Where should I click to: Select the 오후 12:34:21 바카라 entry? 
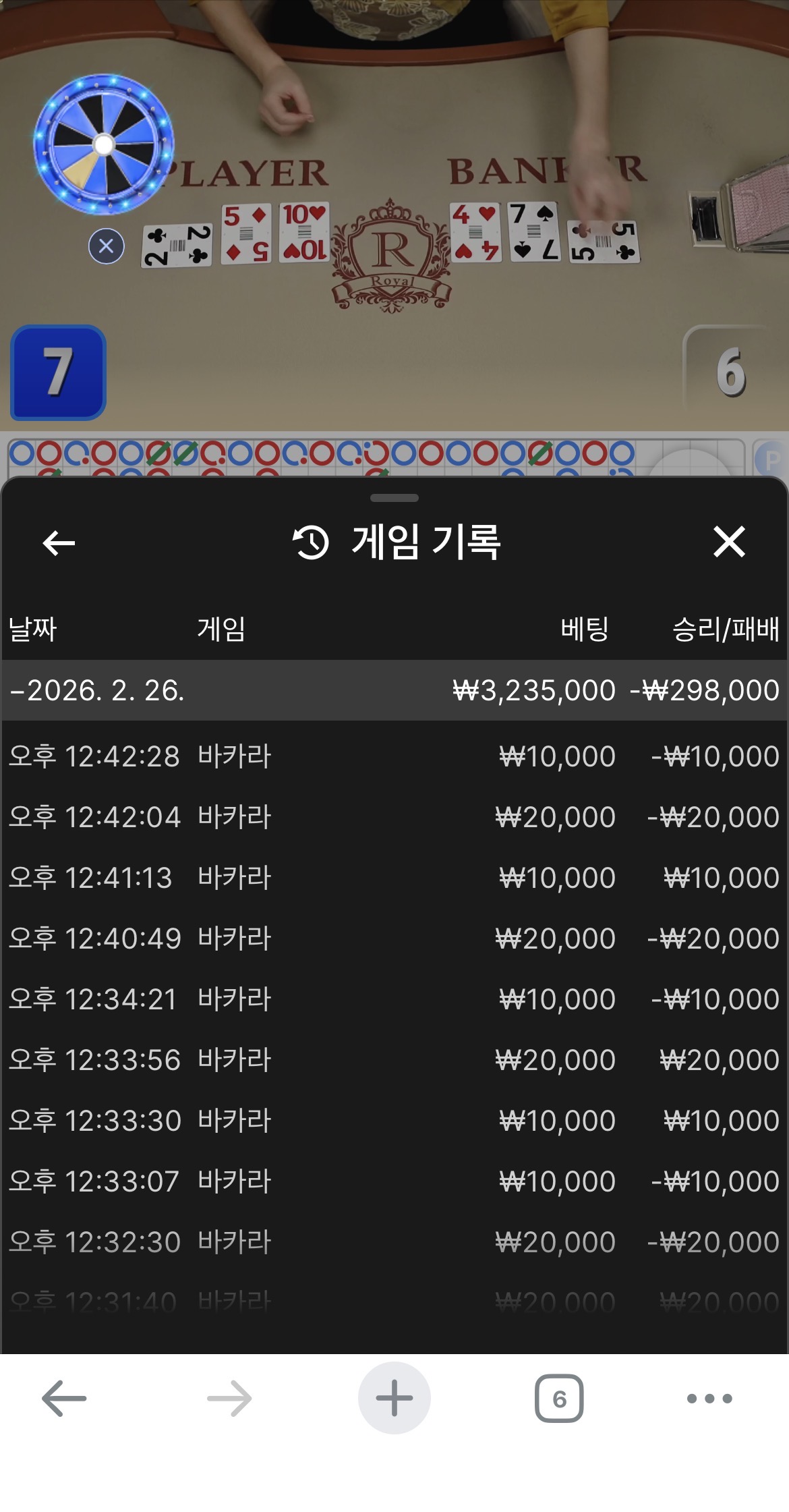tap(394, 999)
